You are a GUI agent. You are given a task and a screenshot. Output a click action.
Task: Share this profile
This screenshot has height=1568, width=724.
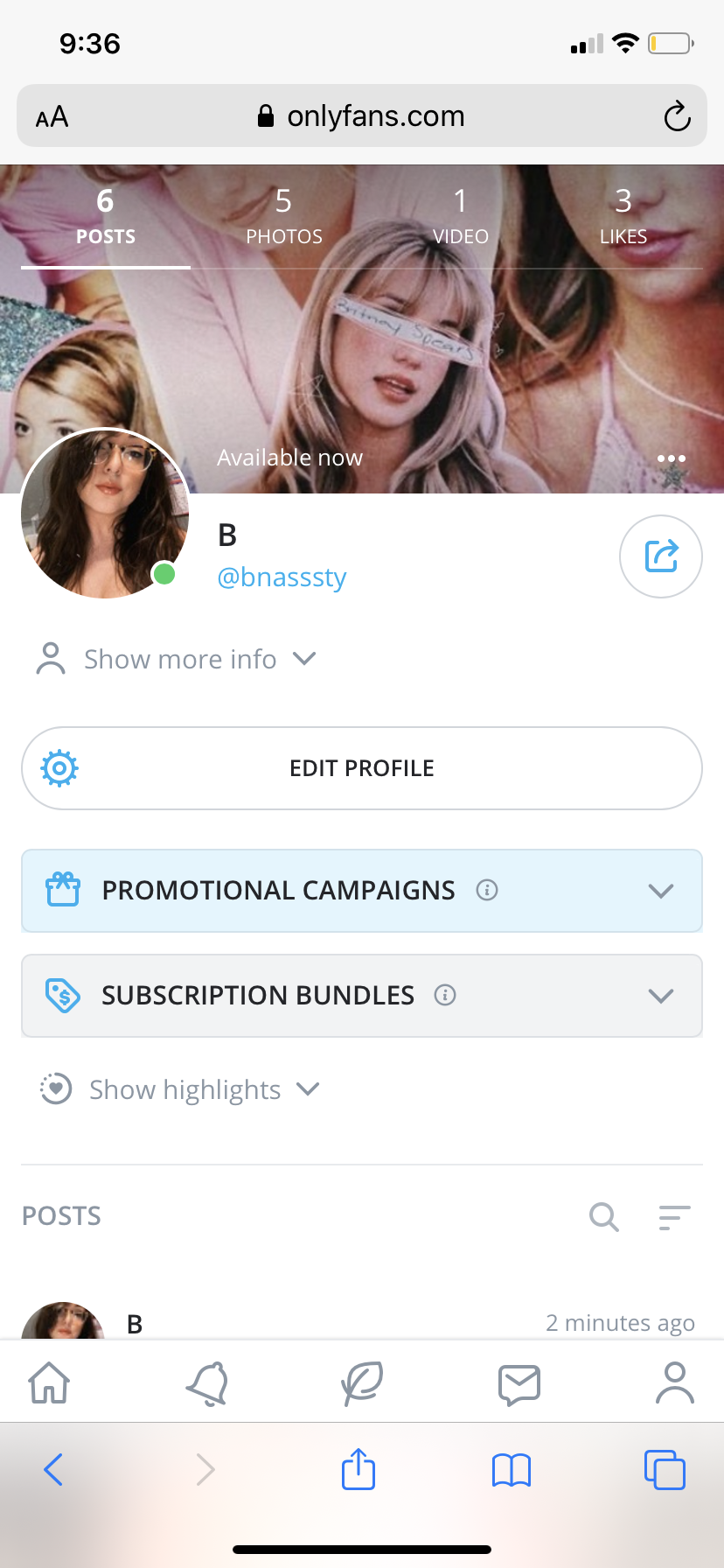coord(660,556)
